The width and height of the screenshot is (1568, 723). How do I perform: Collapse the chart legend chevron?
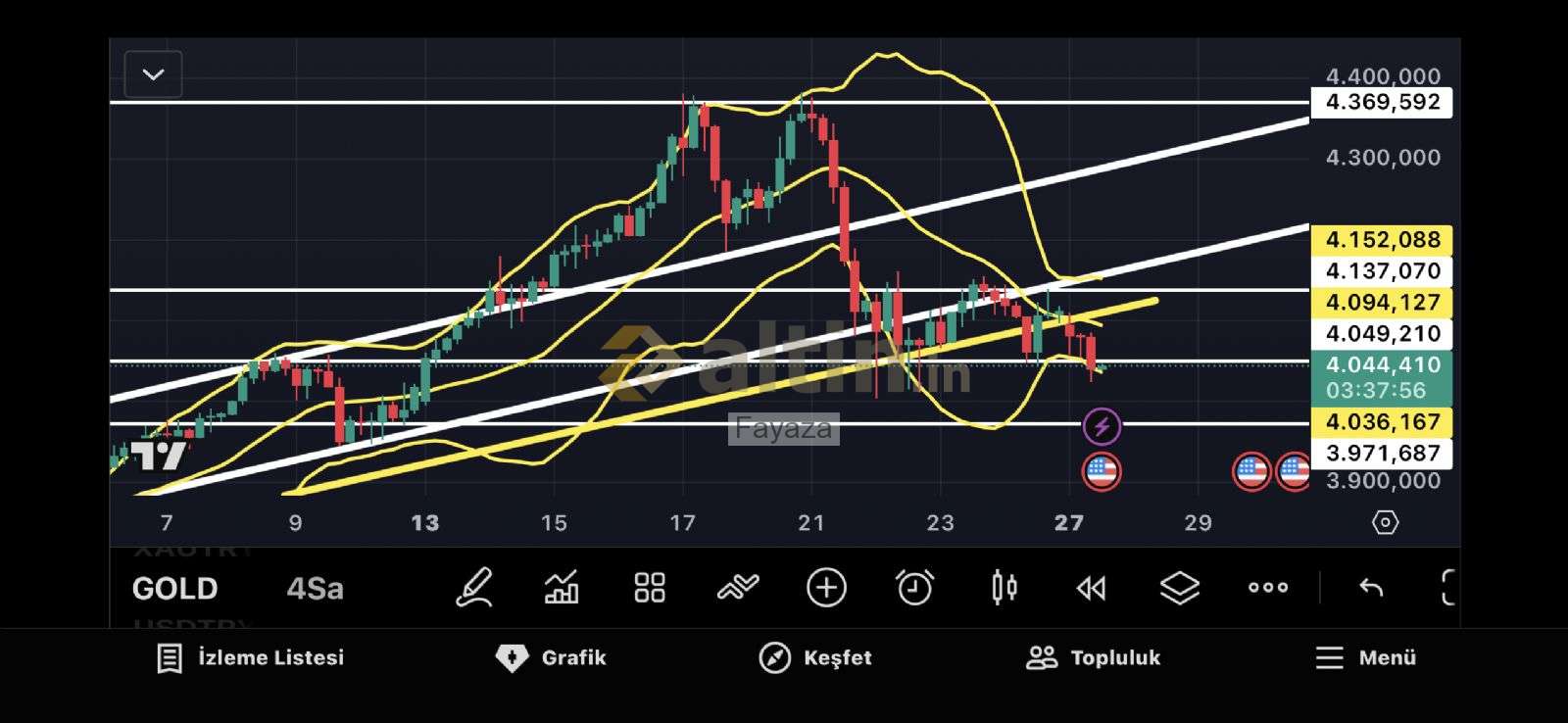[153, 74]
